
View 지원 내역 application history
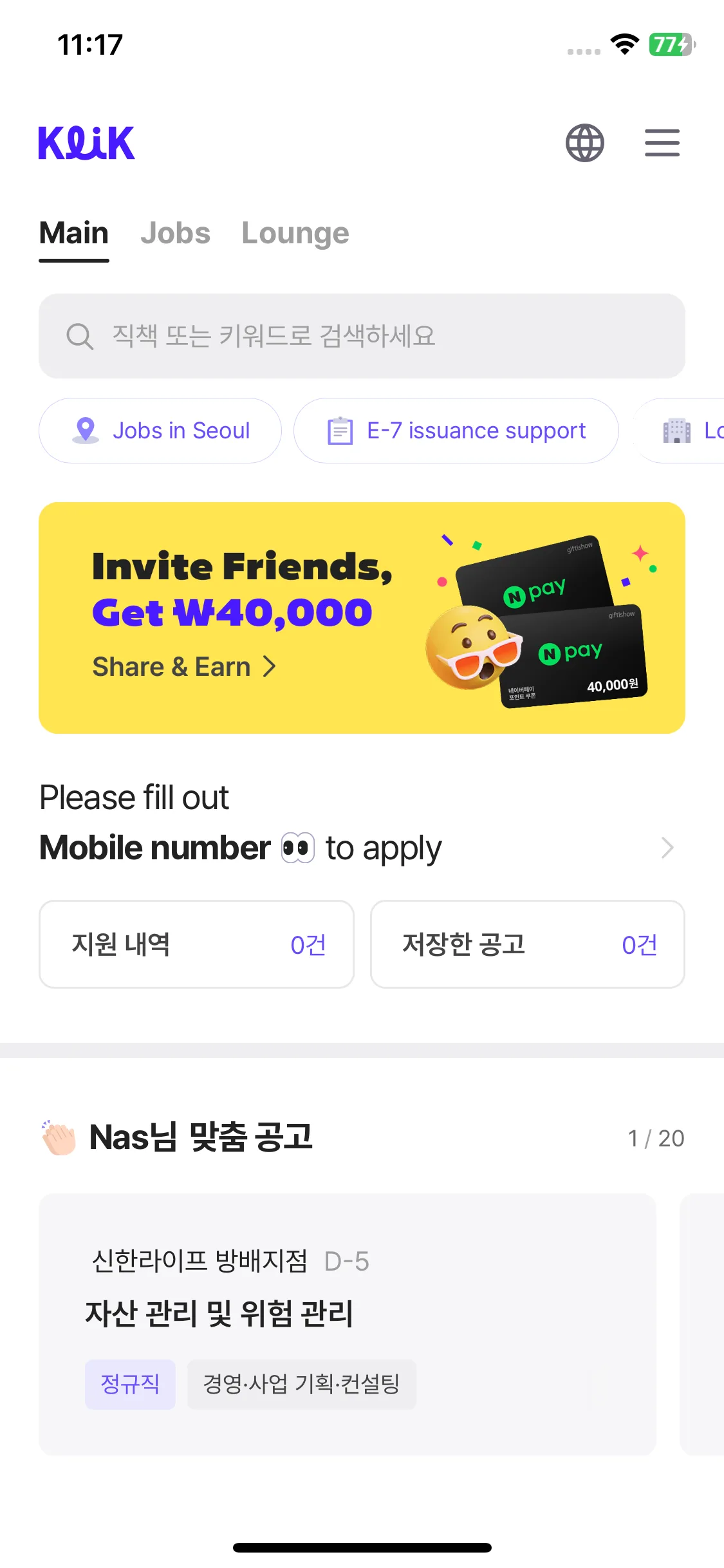coord(196,944)
